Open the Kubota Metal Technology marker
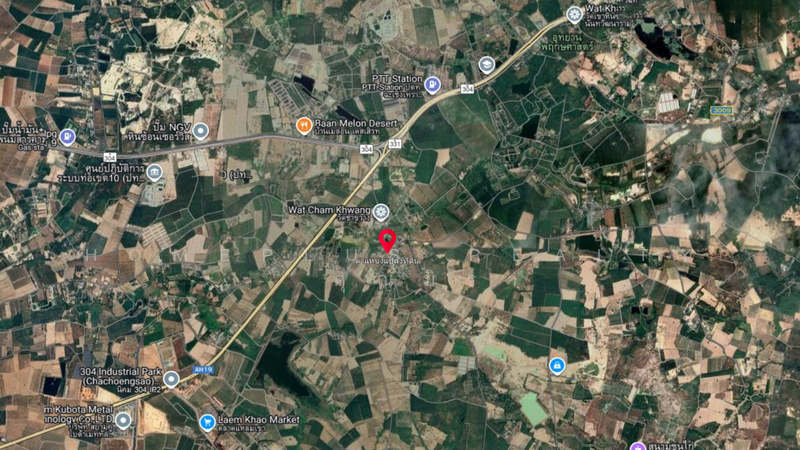Image resolution: width=800 pixels, height=450 pixels. (x=122, y=421)
